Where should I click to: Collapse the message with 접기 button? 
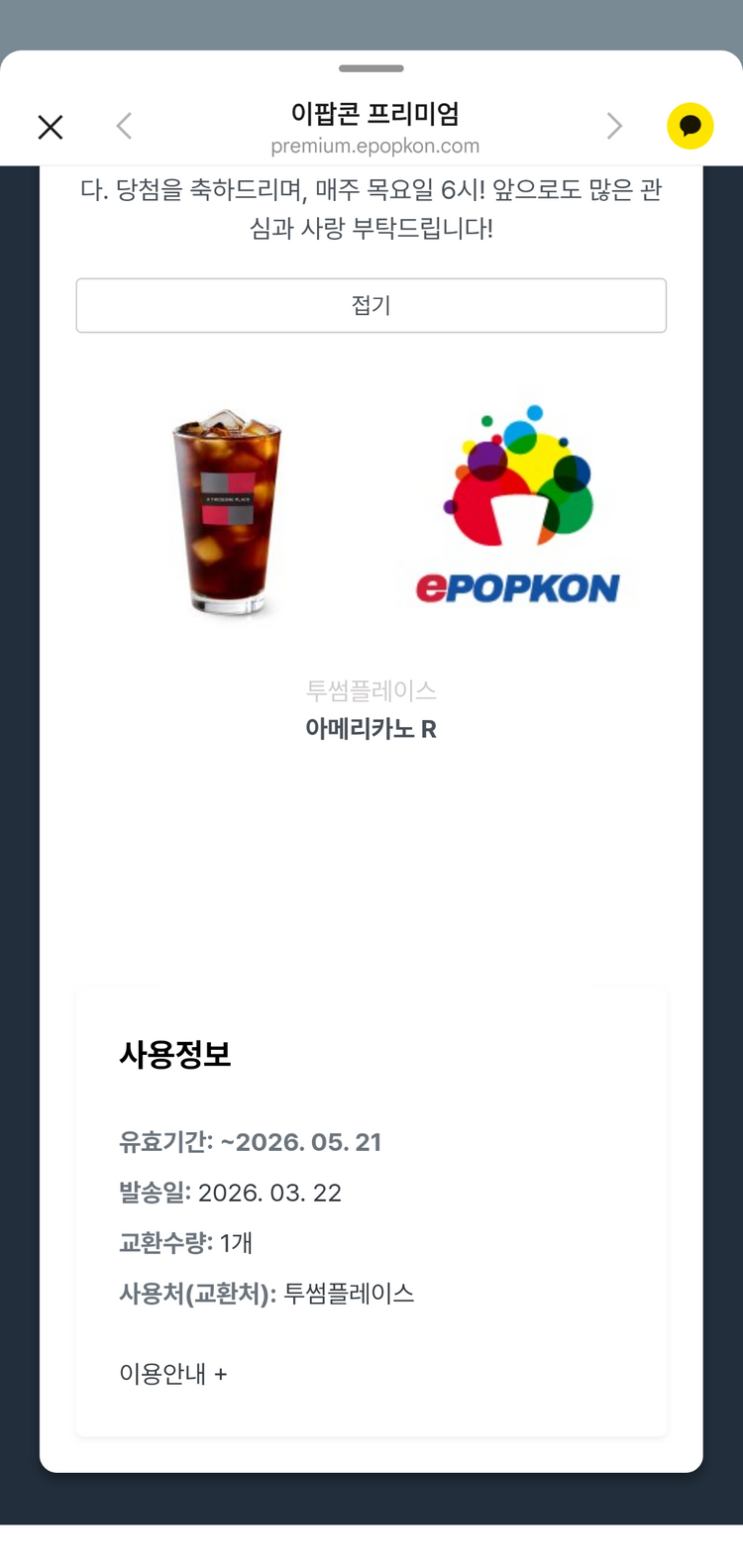[371, 305]
